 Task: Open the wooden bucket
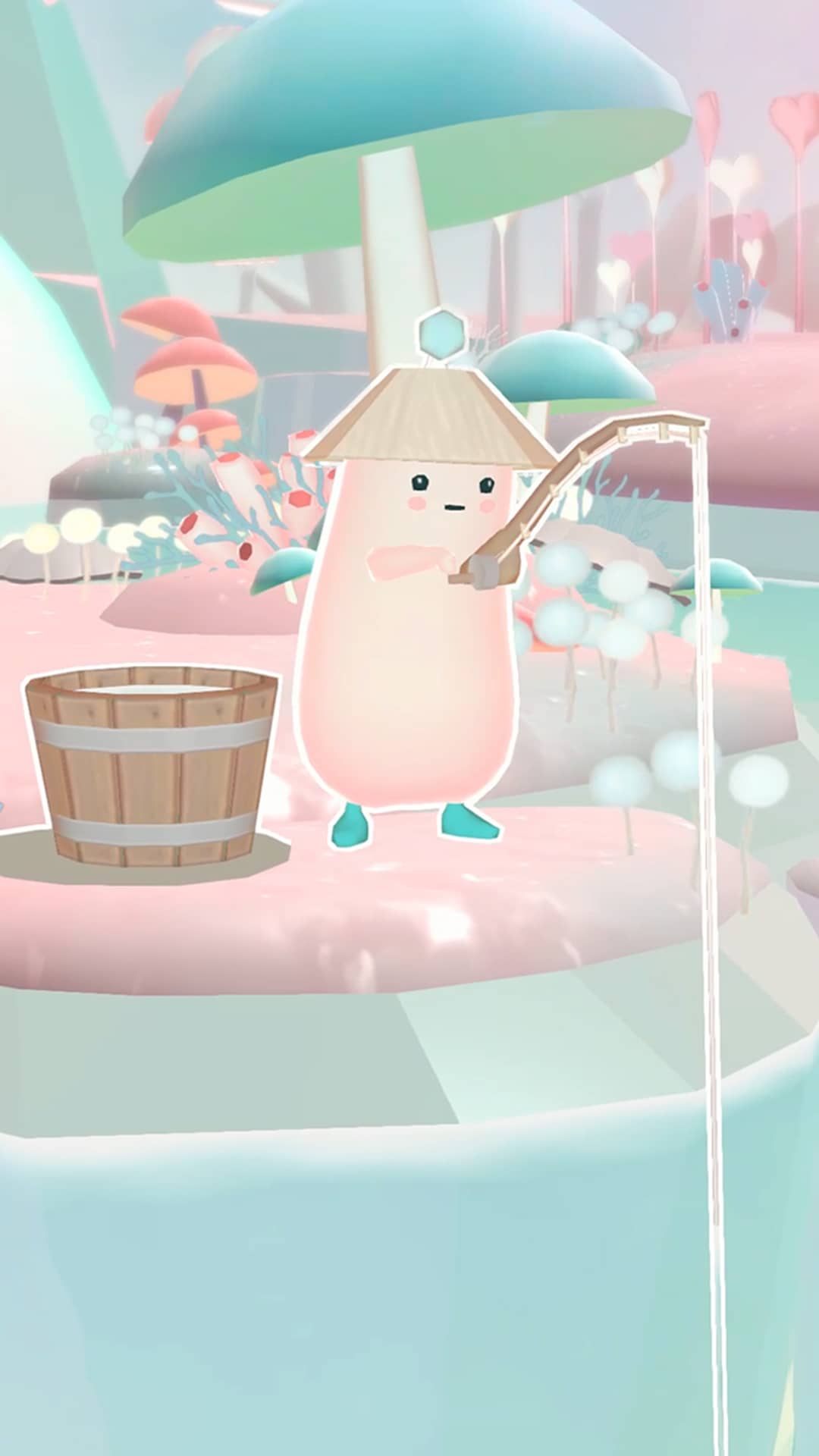tap(152, 766)
